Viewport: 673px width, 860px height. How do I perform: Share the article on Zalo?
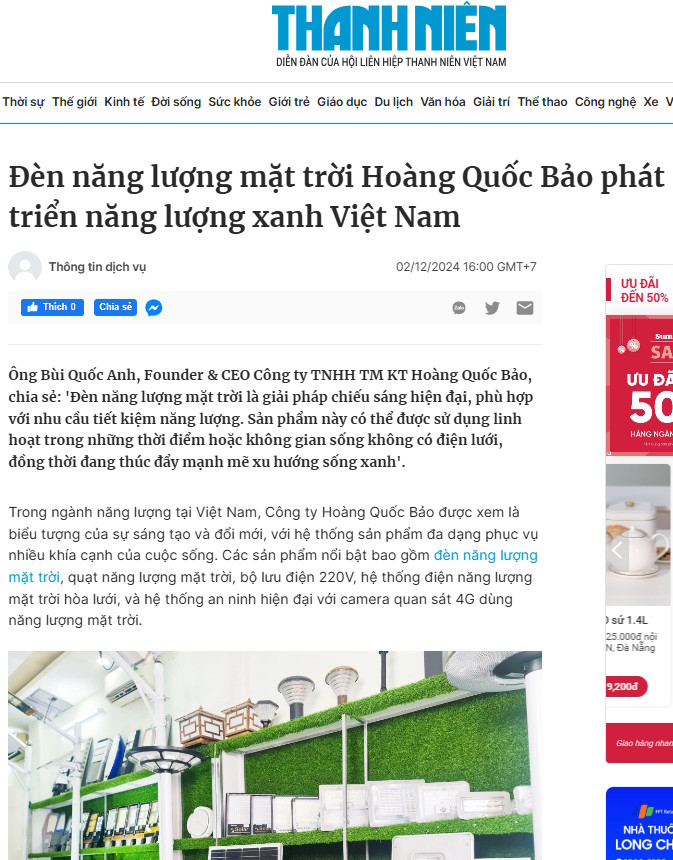(x=459, y=308)
